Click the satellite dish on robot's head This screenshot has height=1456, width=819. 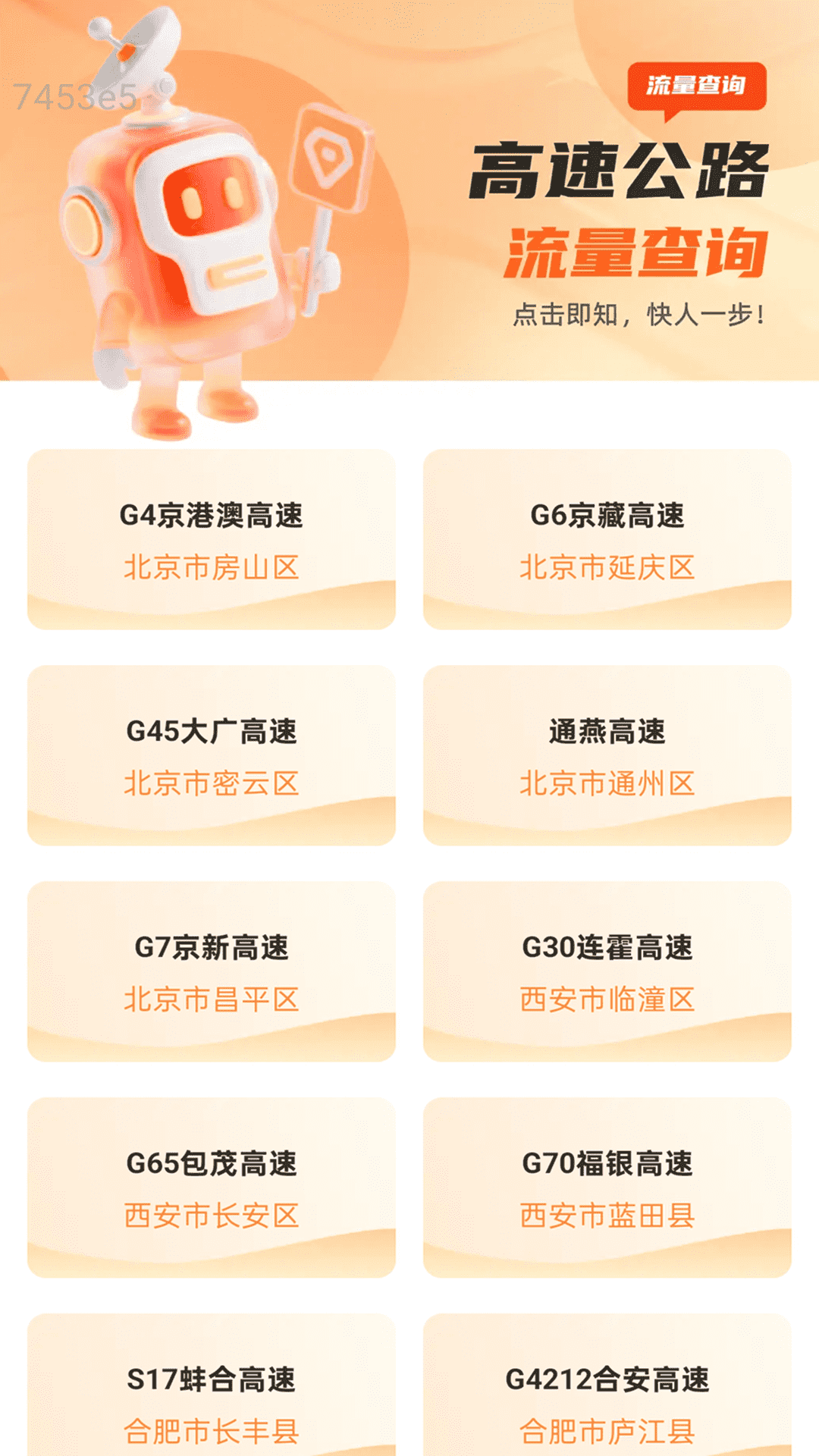129,45
